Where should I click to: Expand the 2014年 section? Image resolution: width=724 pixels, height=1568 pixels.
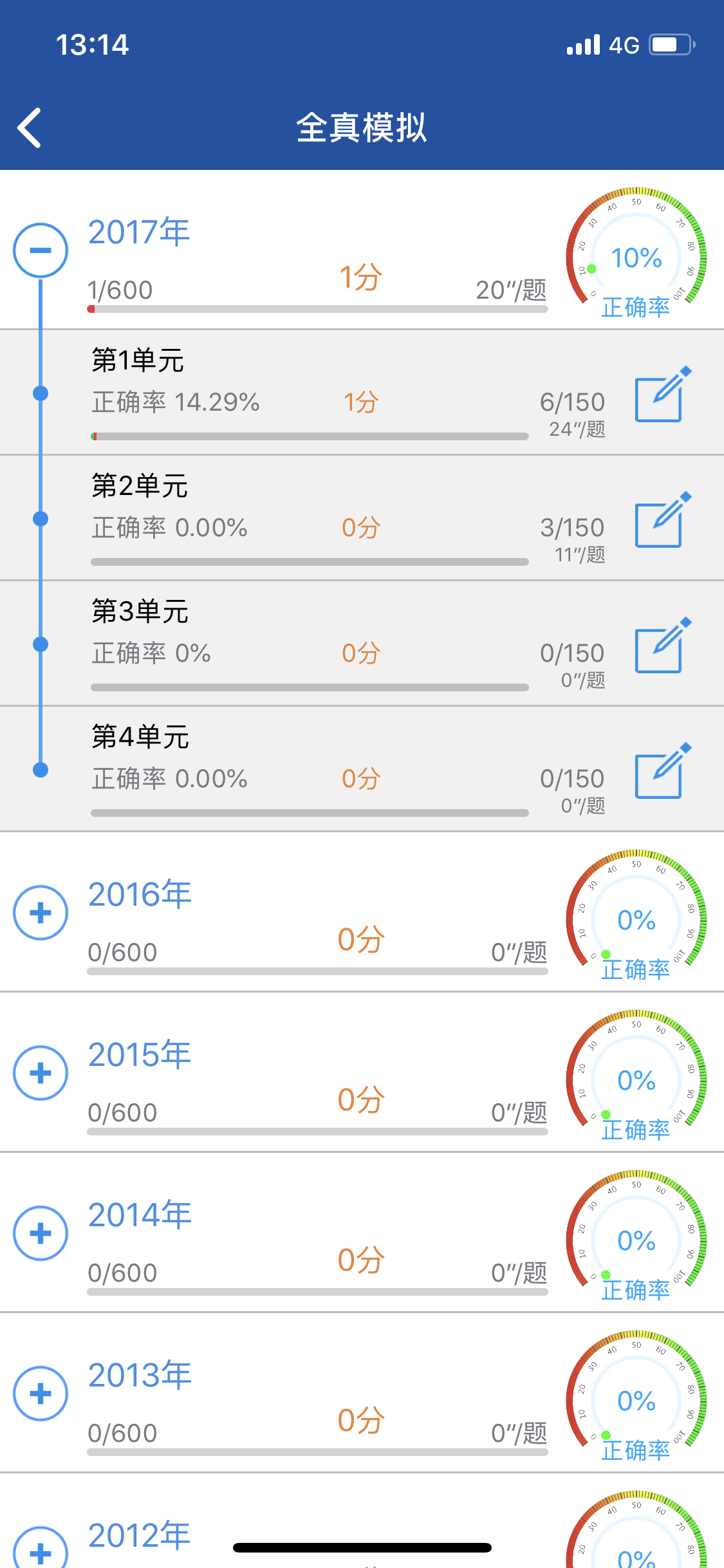point(41,1233)
